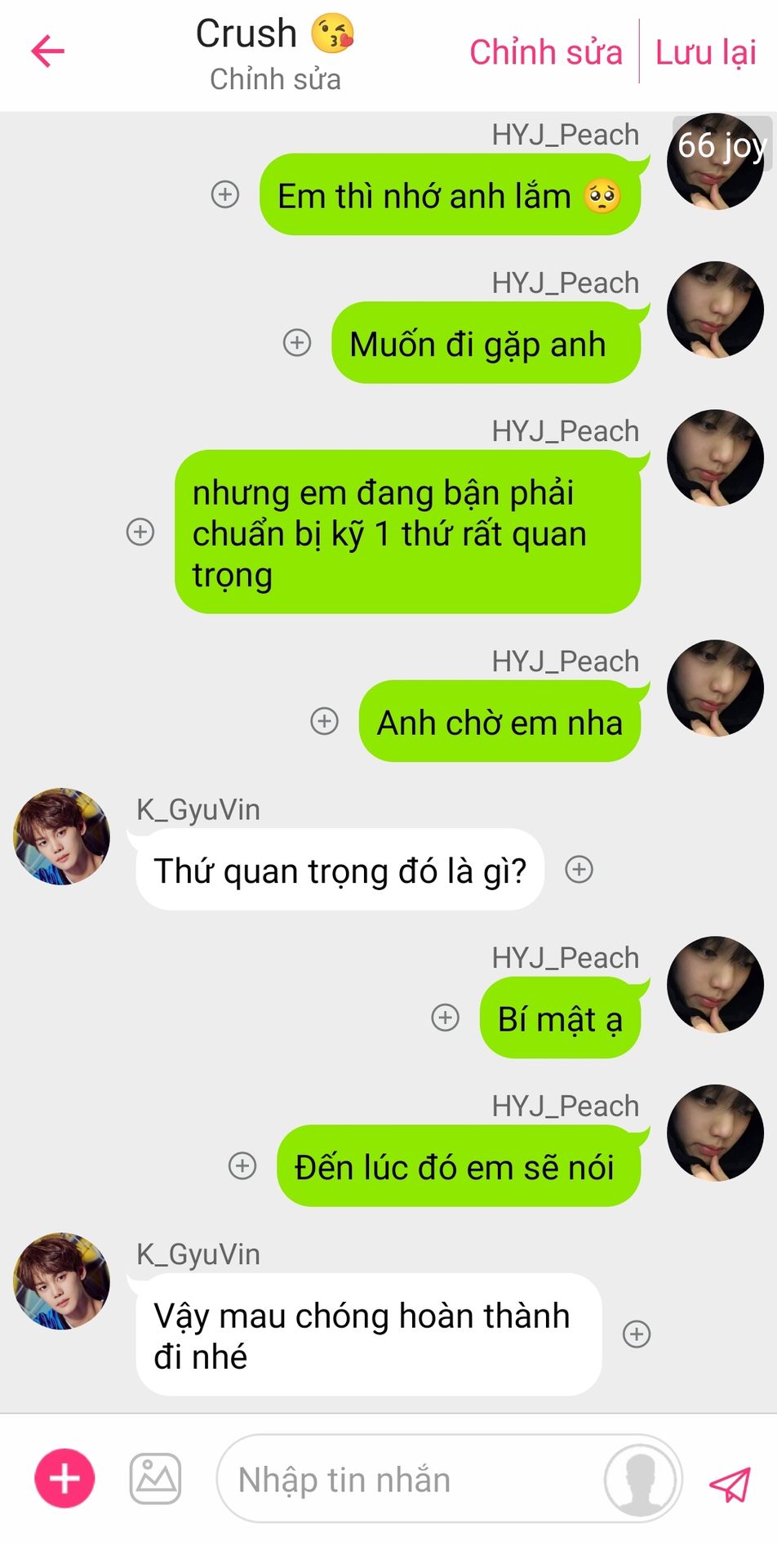This screenshot has height=1568, width=777.
Task: Tap the Chỉnh sửa button
Action: (545, 52)
